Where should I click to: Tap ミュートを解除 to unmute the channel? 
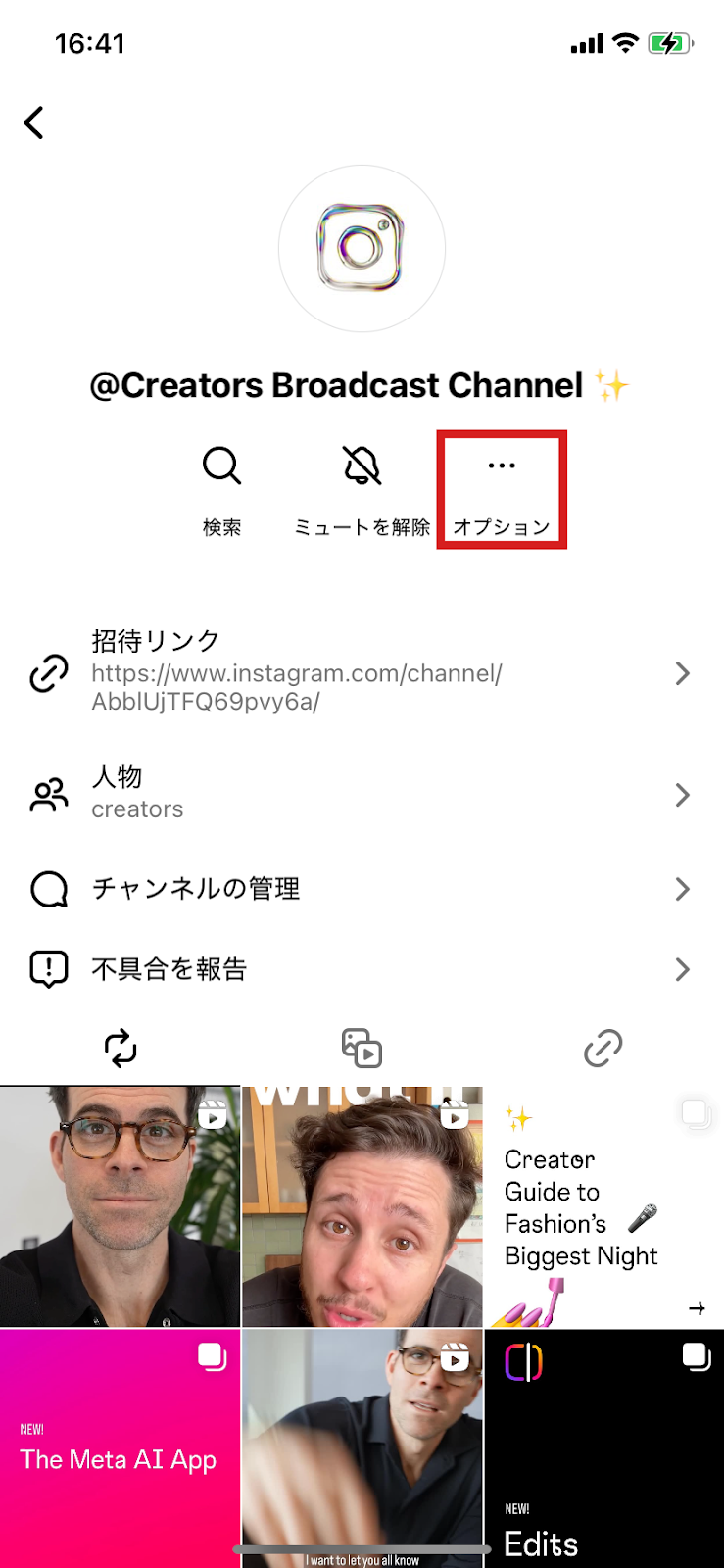(x=362, y=488)
